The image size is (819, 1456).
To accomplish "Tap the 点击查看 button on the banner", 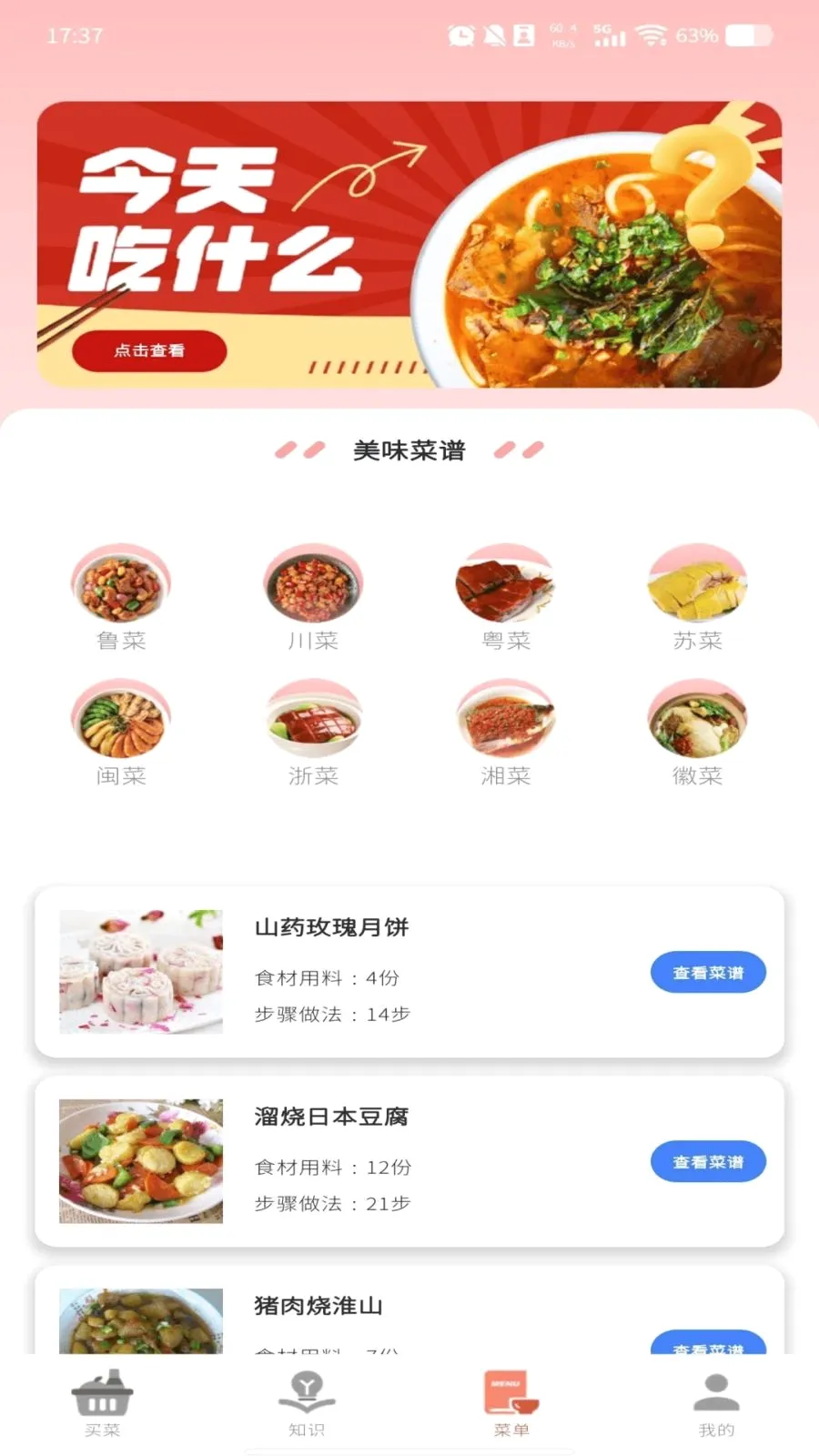I will tap(149, 351).
